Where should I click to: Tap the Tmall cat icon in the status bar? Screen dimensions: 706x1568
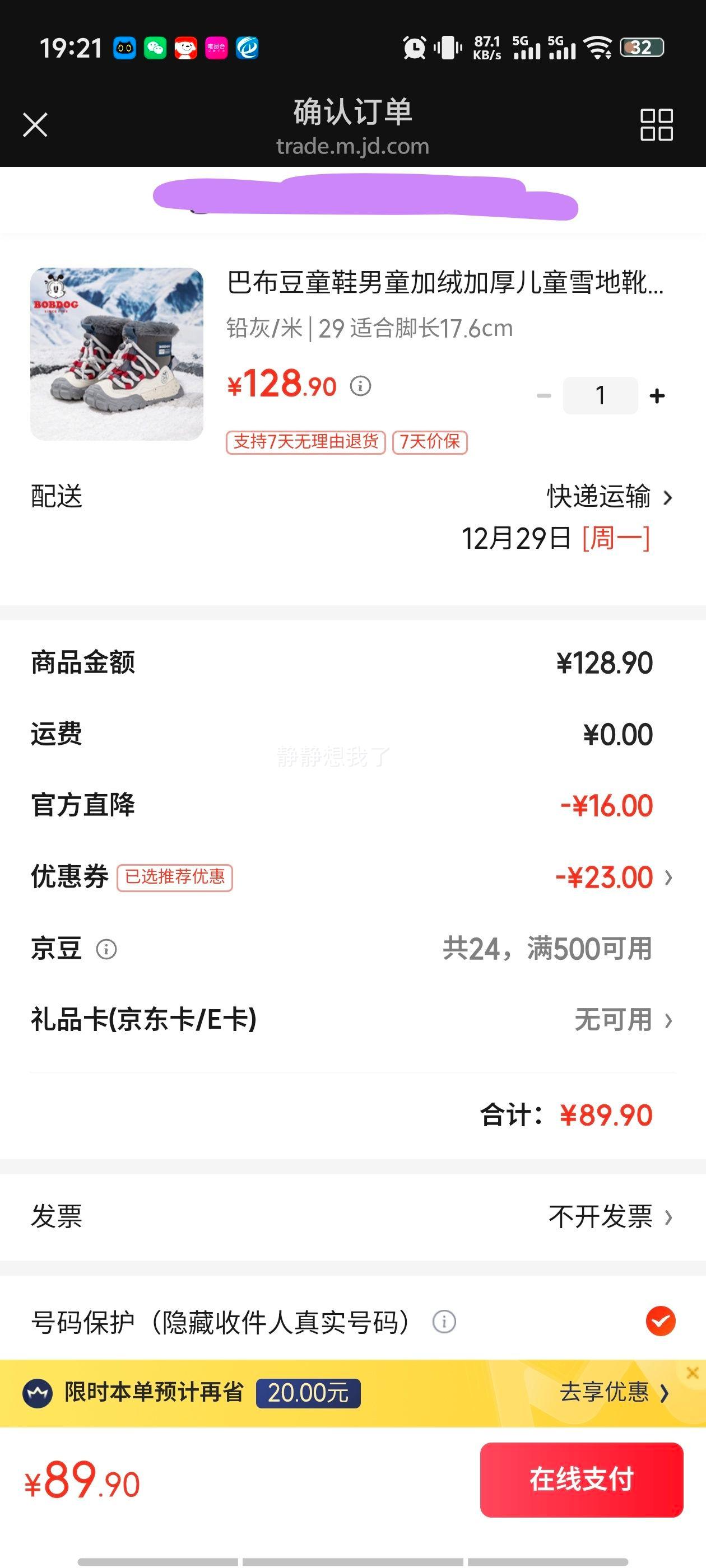pos(124,49)
